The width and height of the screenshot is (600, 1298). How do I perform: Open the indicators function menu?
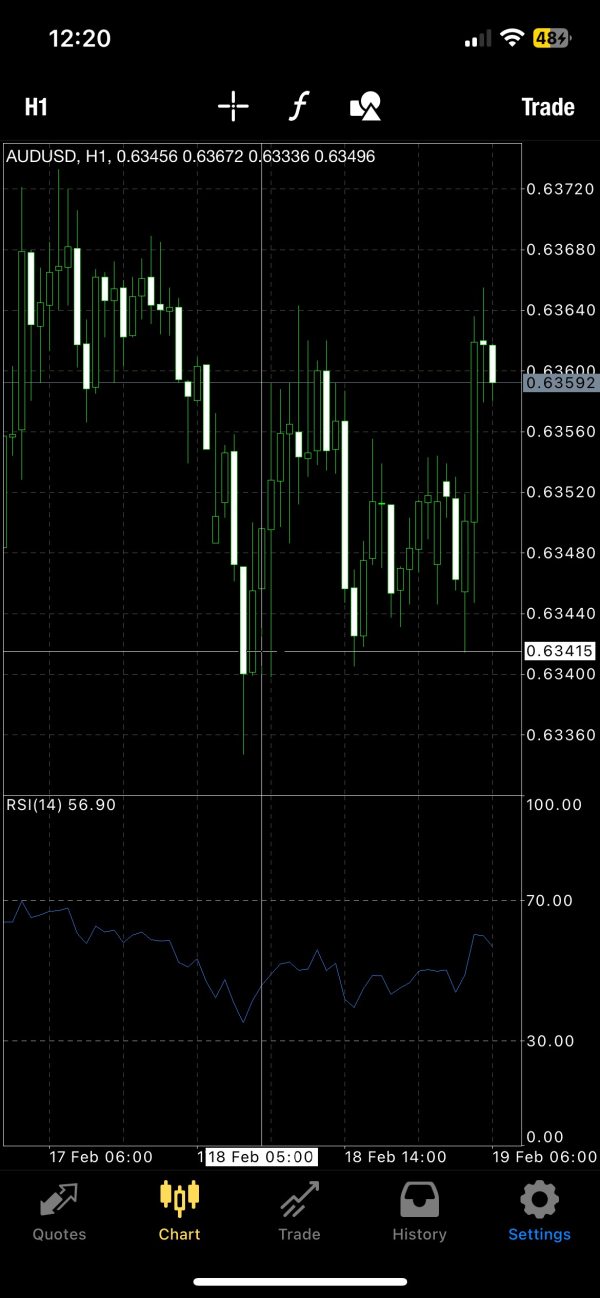(x=297, y=106)
